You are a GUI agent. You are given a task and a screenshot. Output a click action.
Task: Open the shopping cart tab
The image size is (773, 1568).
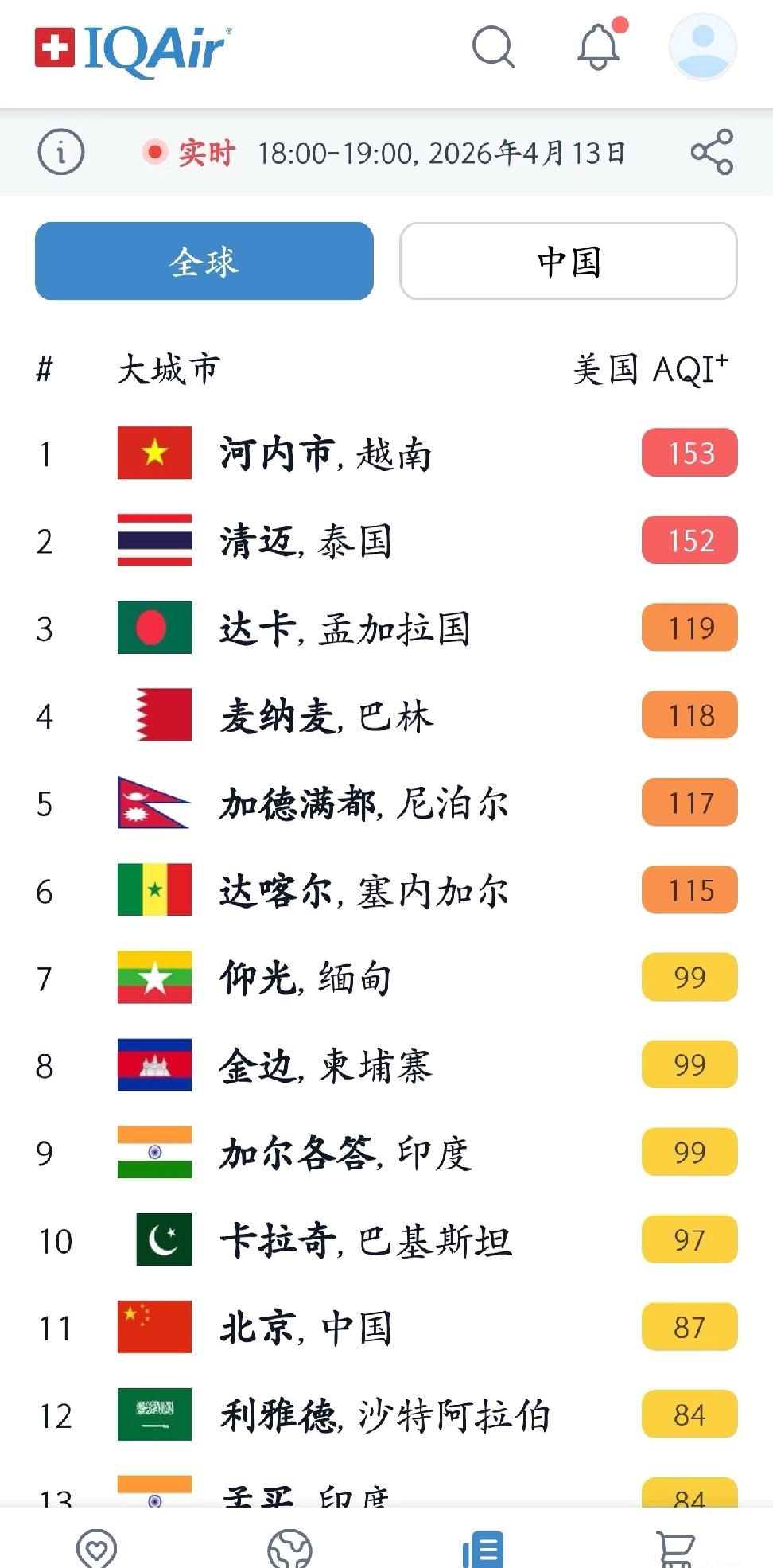pos(675,1547)
